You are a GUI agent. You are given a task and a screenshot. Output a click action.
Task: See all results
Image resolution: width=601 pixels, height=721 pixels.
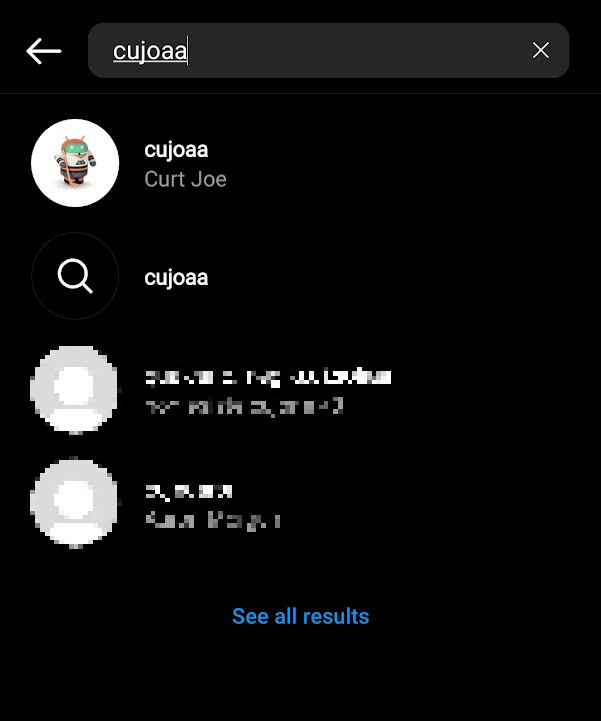pos(300,616)
